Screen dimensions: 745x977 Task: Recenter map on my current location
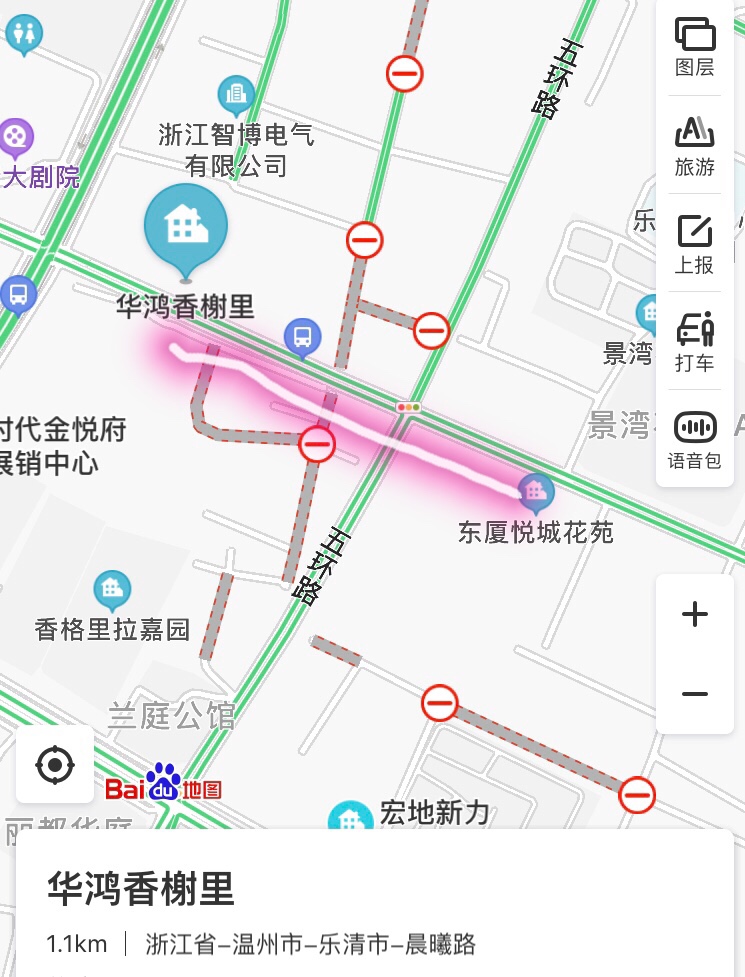point(55,765)
